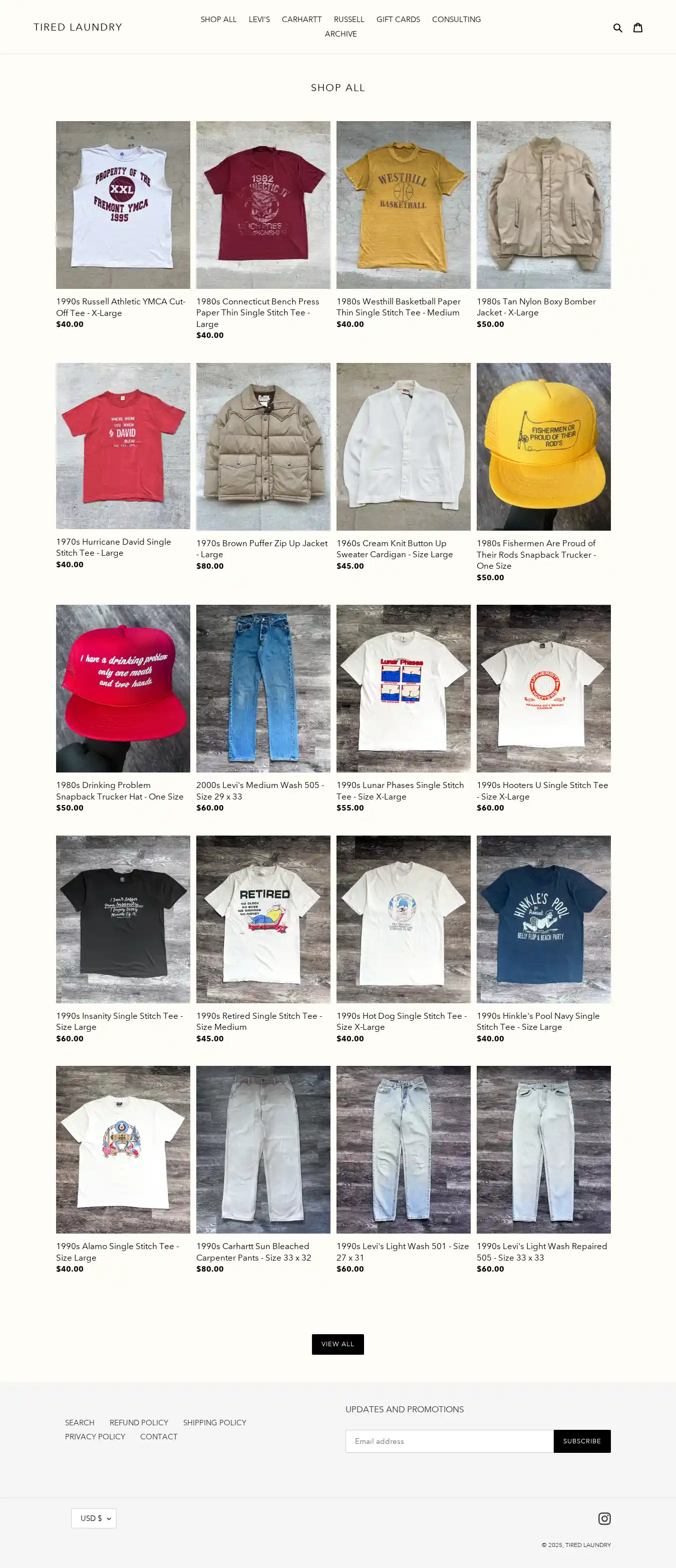Open the search icon in the header
The width and height of the screenshot is (676, 1568).
coord(617,28)
